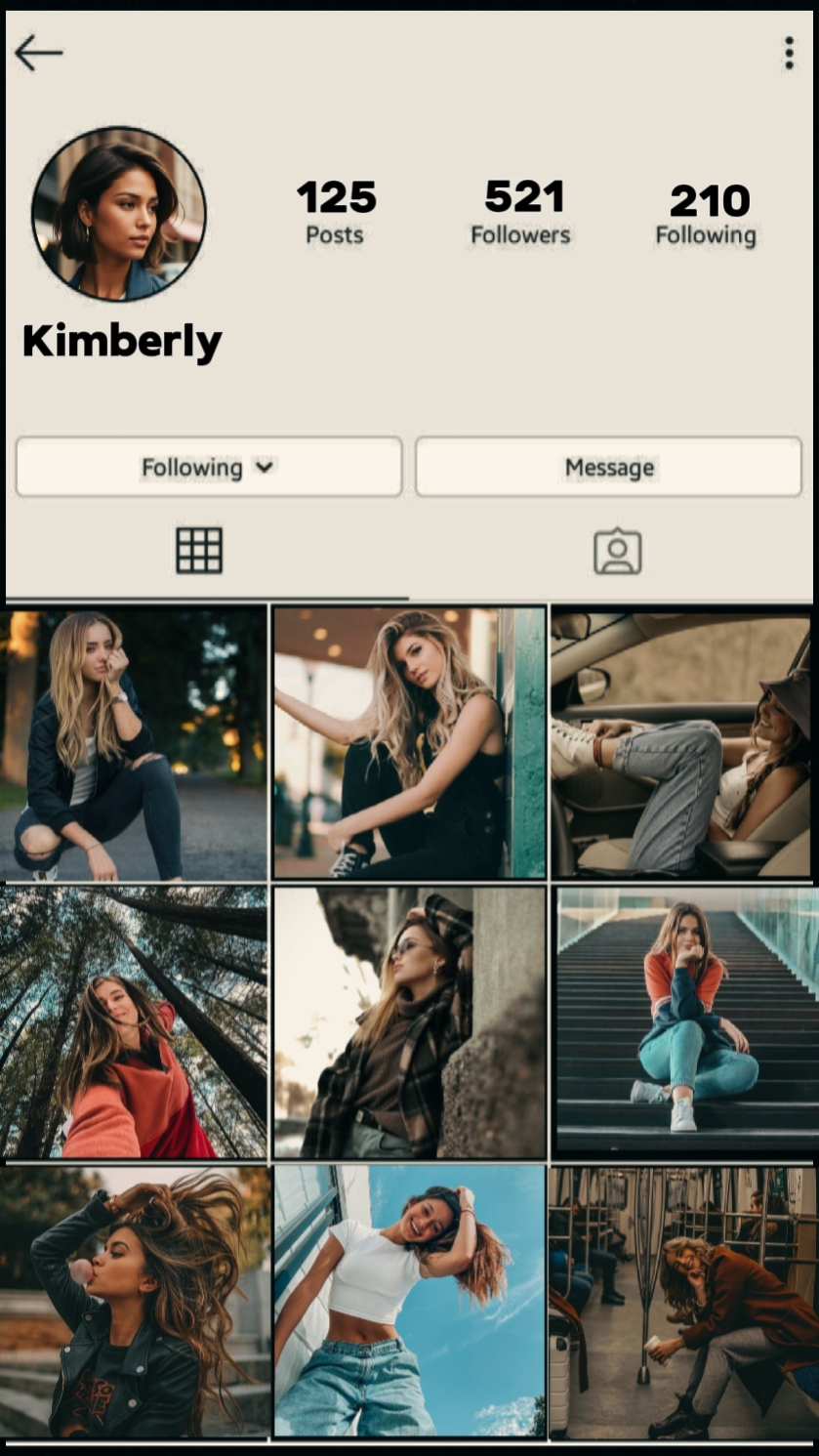The image size is (819, 1456).
Task: Open the three-dot overflow menu
Action: [789, 54]
